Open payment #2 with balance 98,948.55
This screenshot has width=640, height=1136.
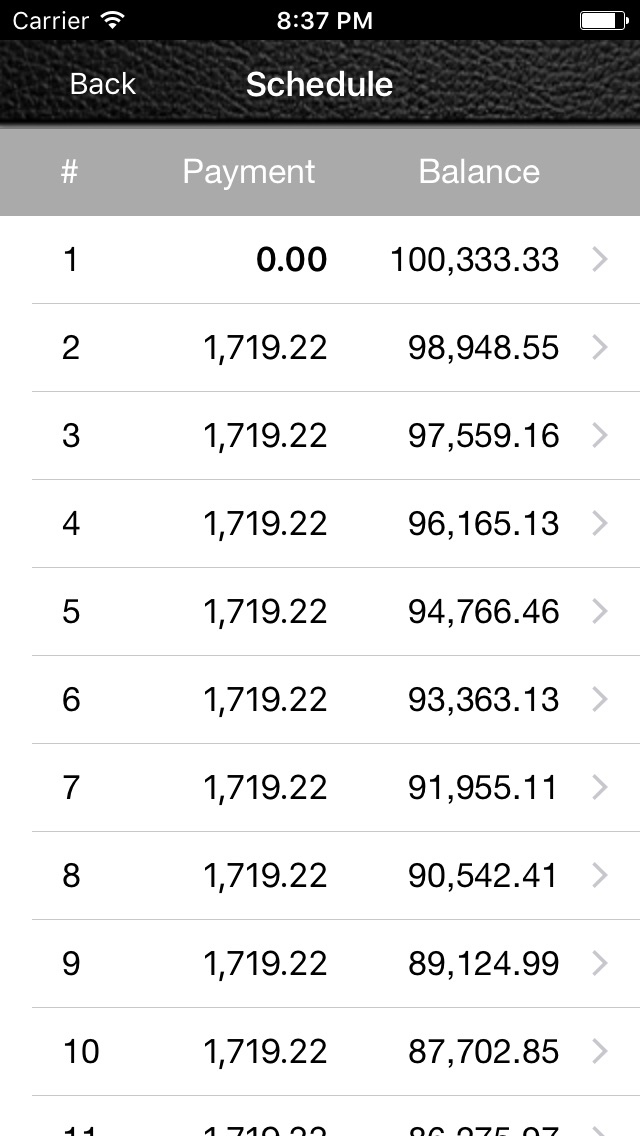320,348
